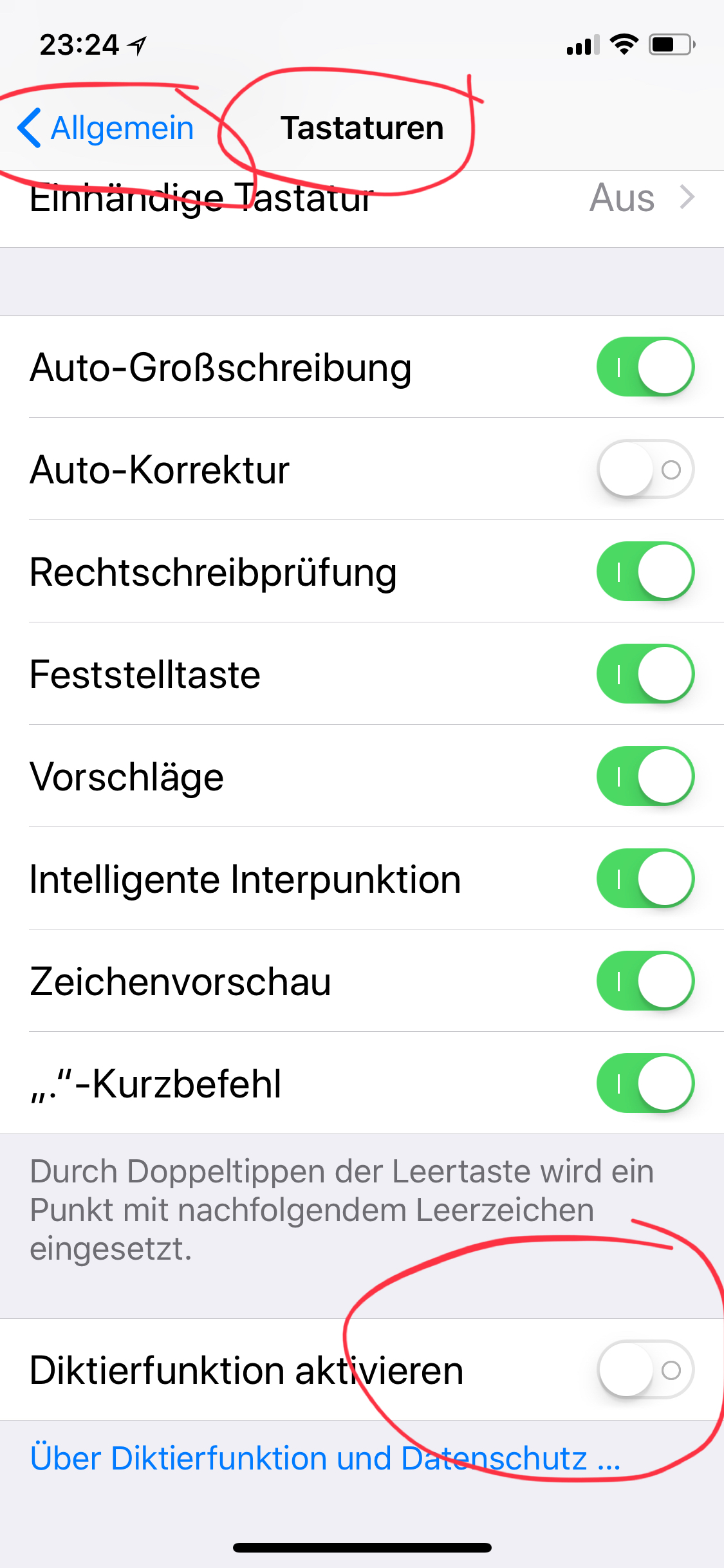The height and width of the screenshot is (1568, 724).
Task: Open Einhändige Tastatur settings
Action: [362, 198]
